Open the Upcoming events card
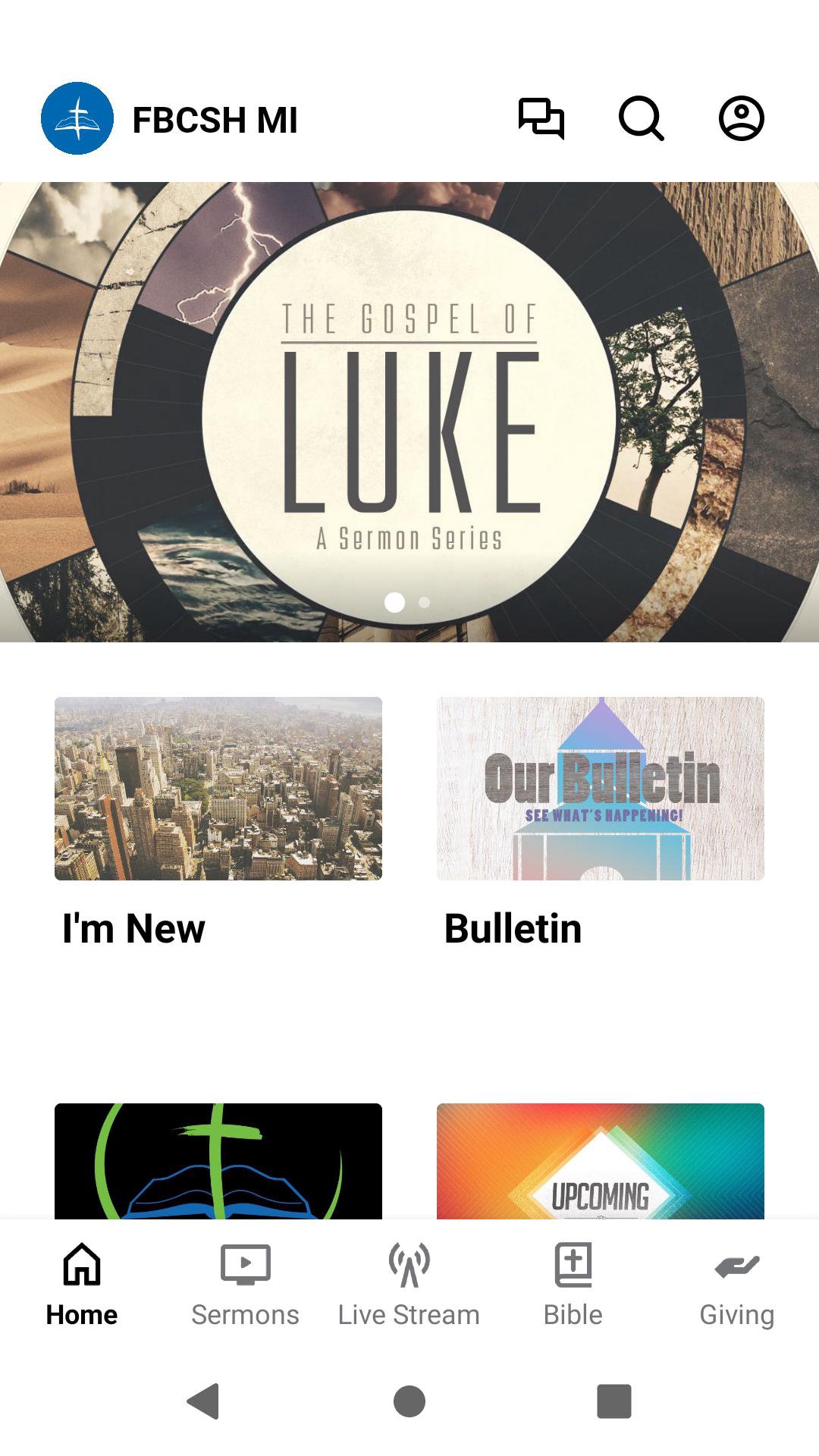 coord(601,1162)
